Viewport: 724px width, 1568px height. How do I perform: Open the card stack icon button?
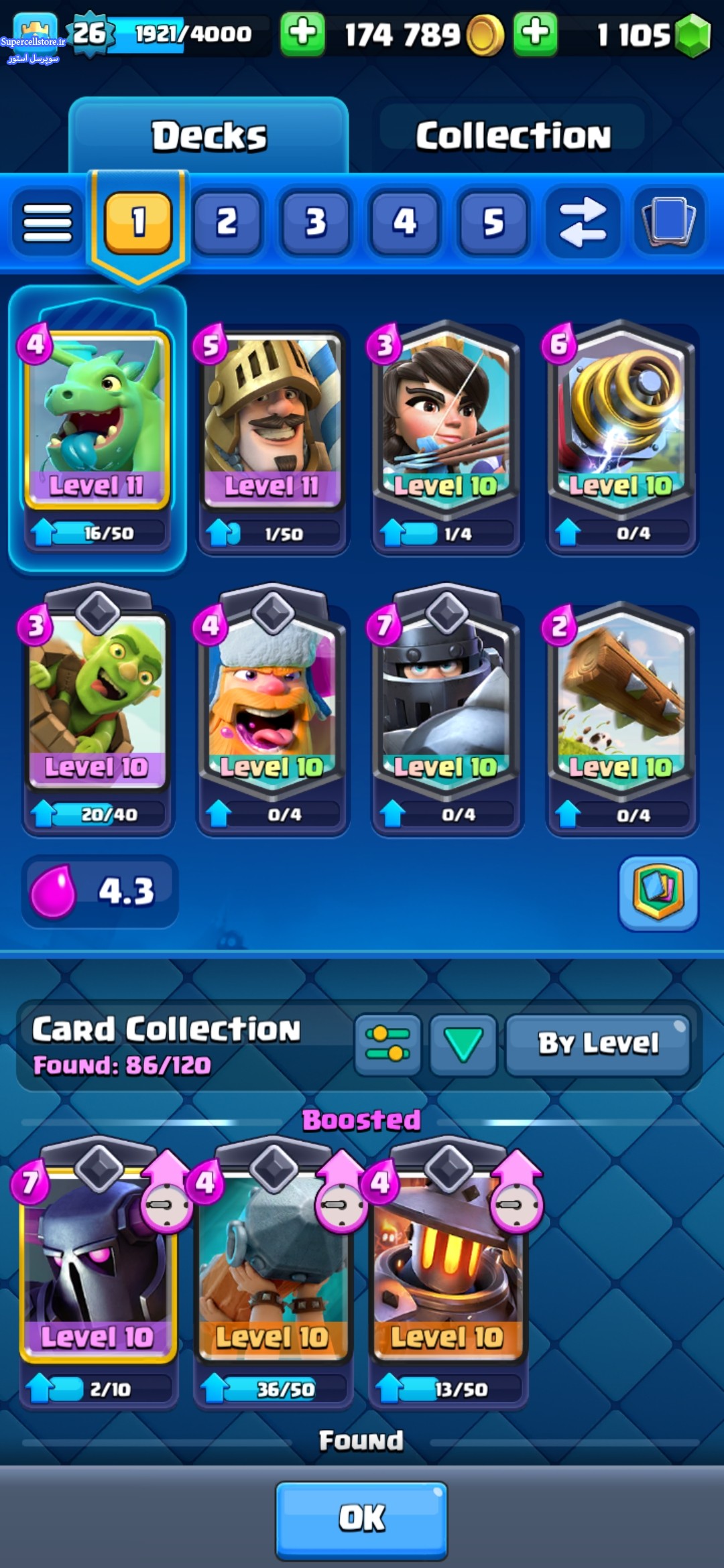(x=669, y=221)
